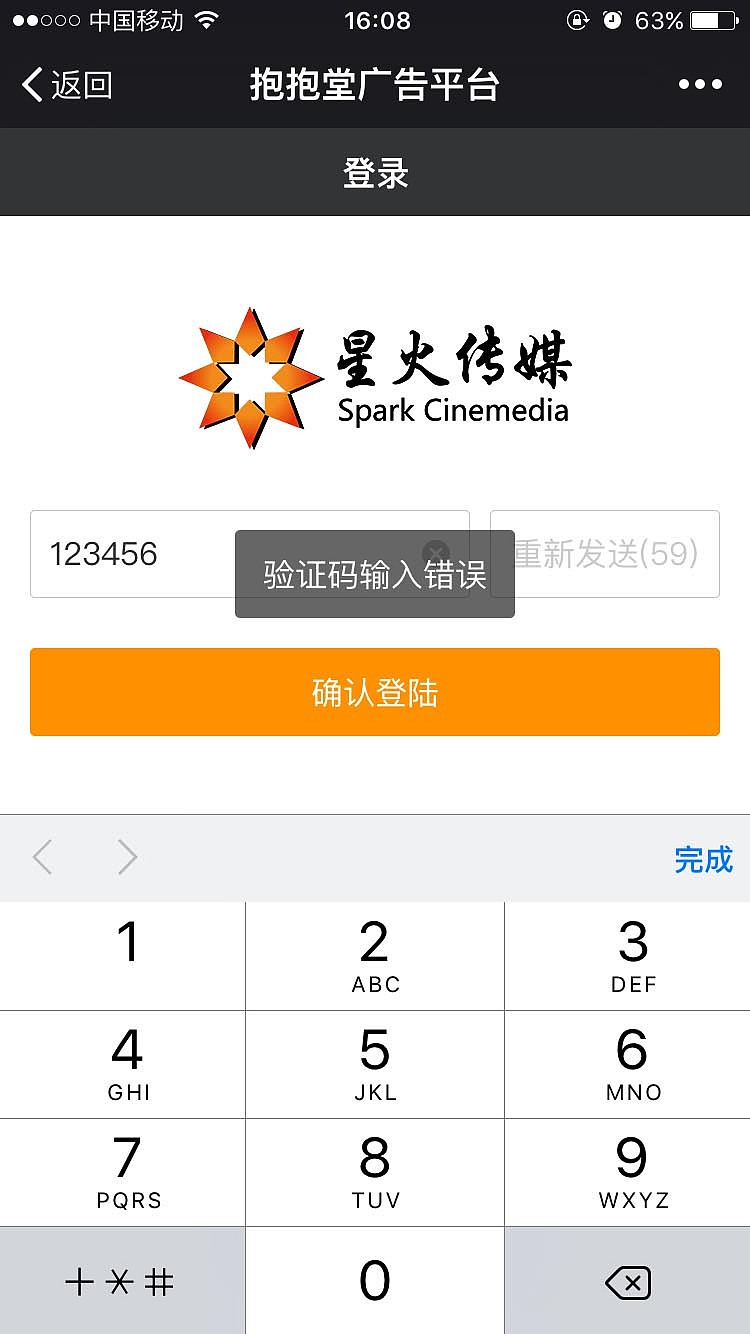Select the 抱抱堂广告平台 title
750x1334 pixels.
point(375,86)
